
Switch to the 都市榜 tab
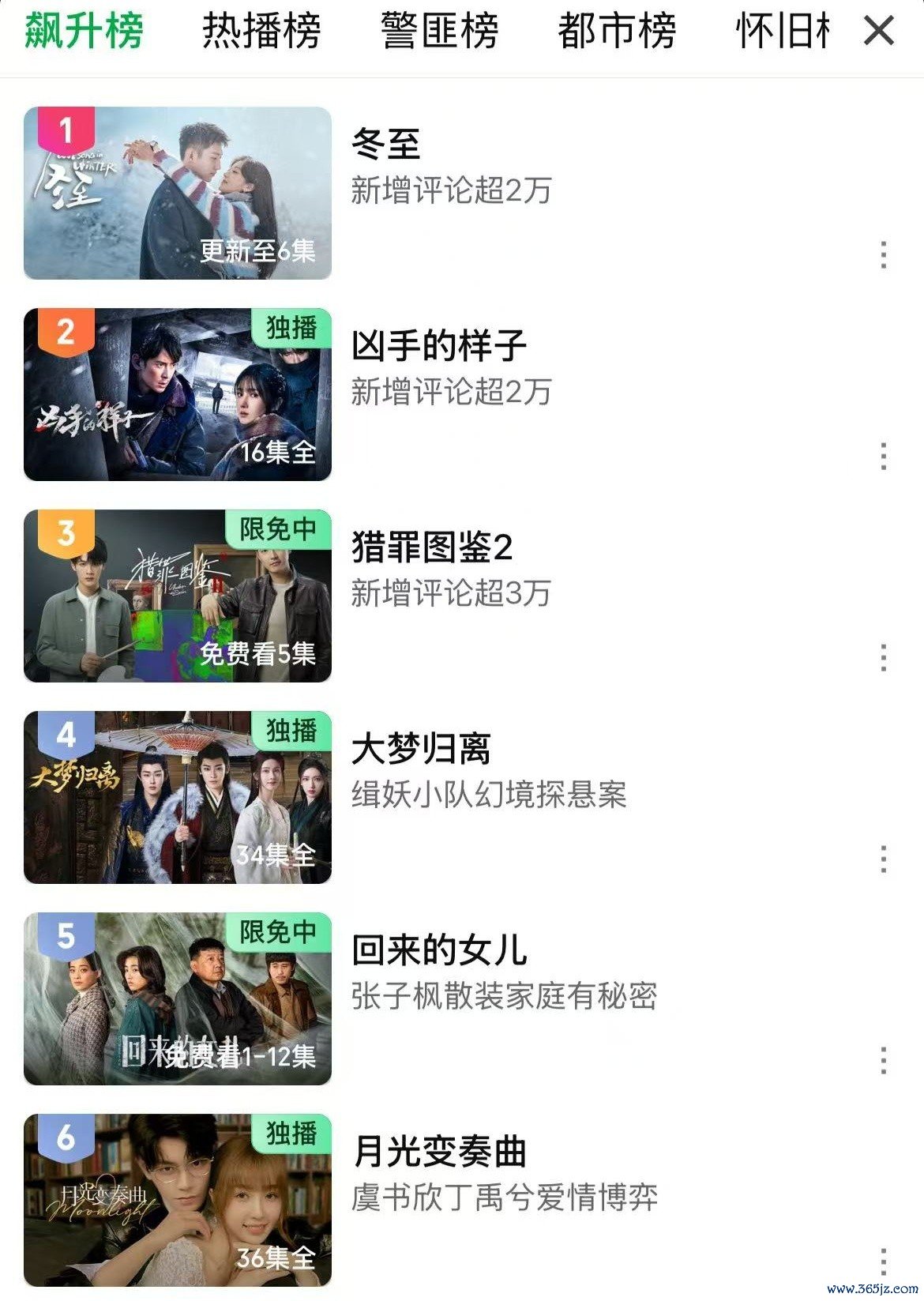617,32
